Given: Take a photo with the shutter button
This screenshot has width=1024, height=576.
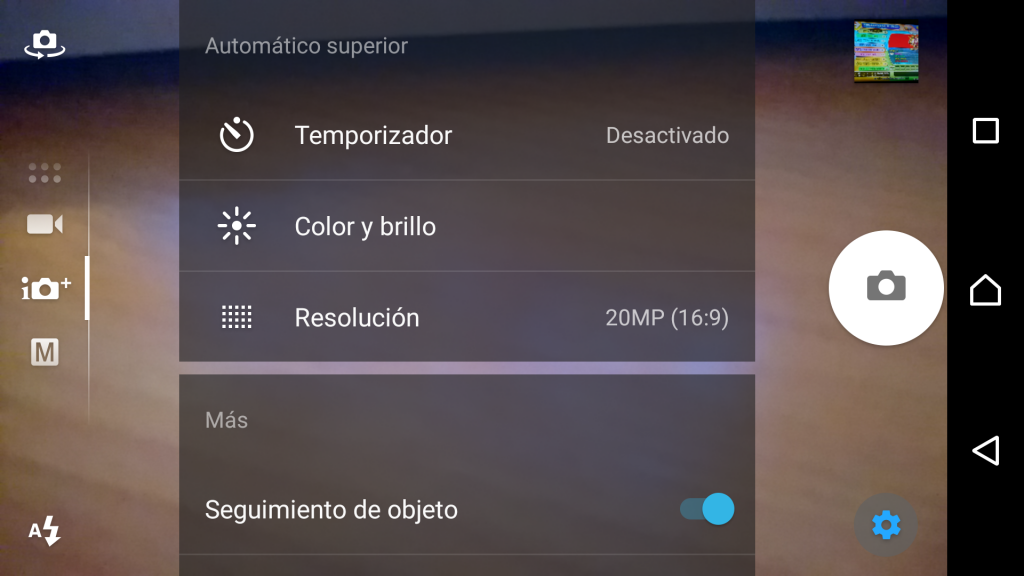Looking at the screenshot, I should (885, 288).
